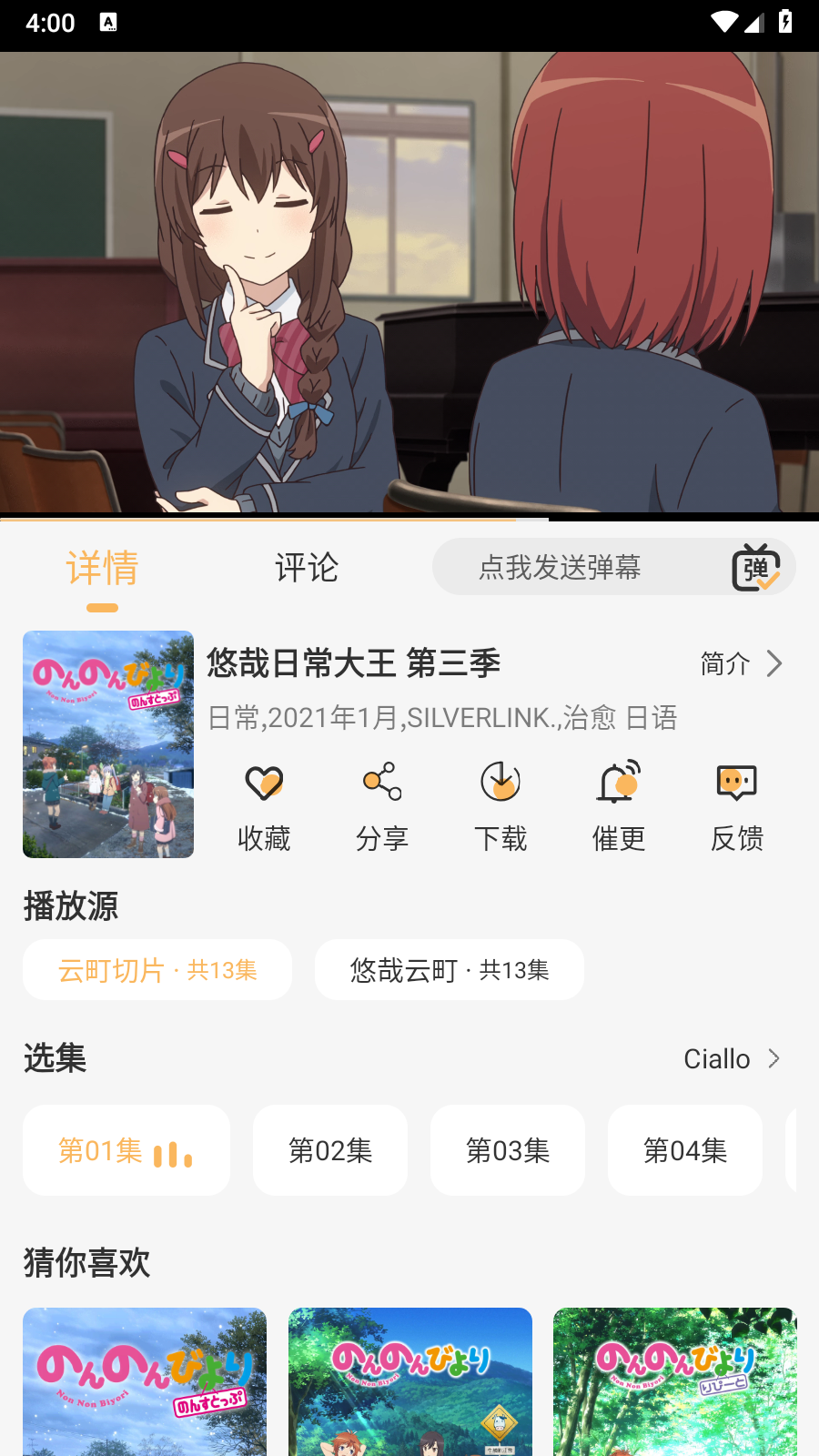Open the 简介 synopsis
Viewport: 819px width, 1456px height.
pos(741,663)
